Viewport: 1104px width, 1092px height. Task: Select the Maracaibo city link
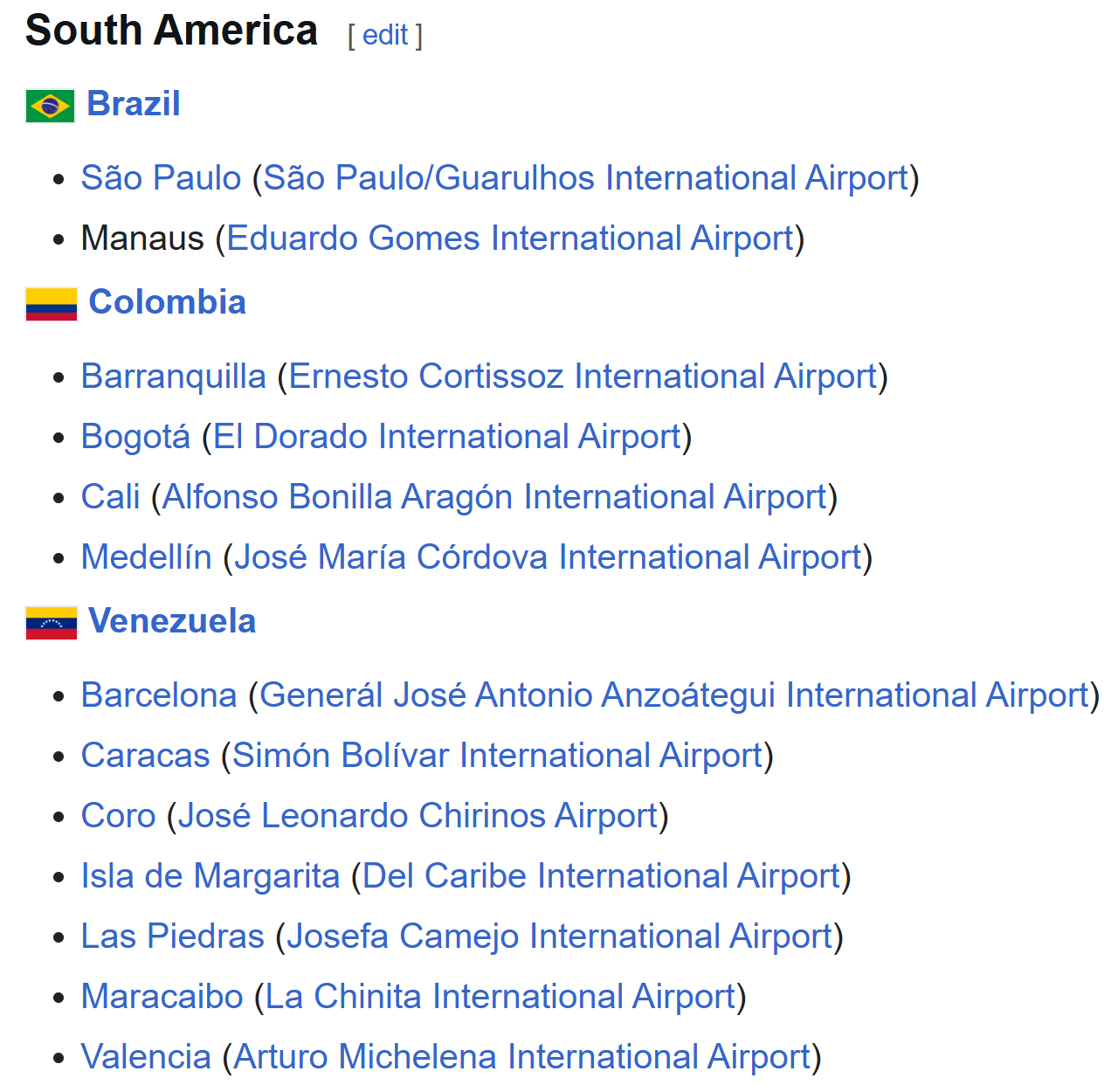(162, 997)
